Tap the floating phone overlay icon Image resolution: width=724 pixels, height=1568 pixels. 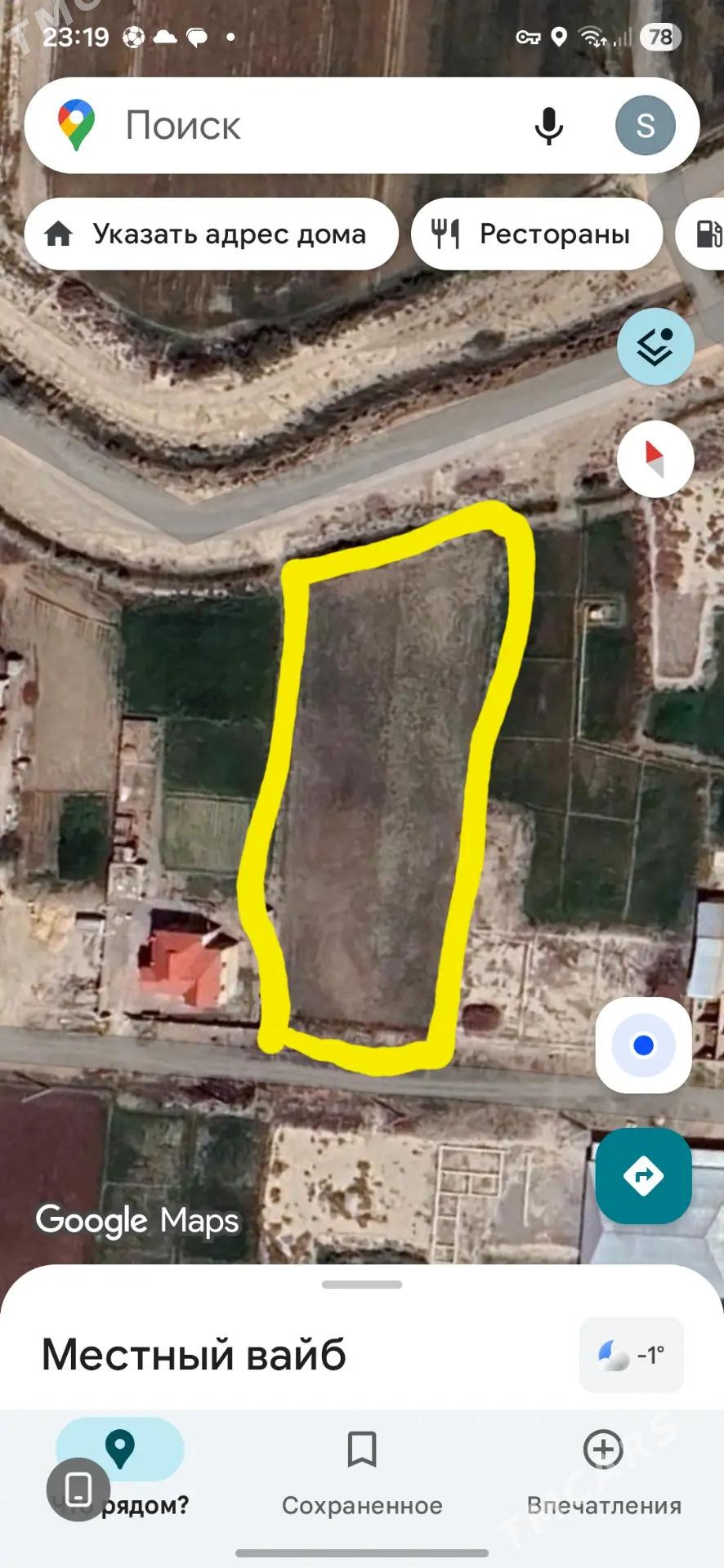78,1490
